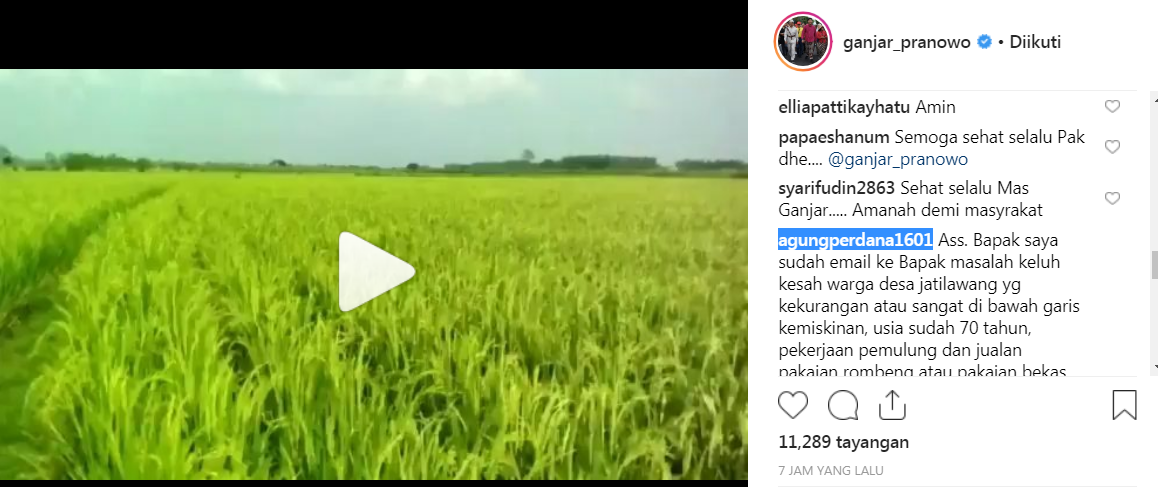Open the ganjar_pranowo username link
1158x487 pixels.
point(907,42)
